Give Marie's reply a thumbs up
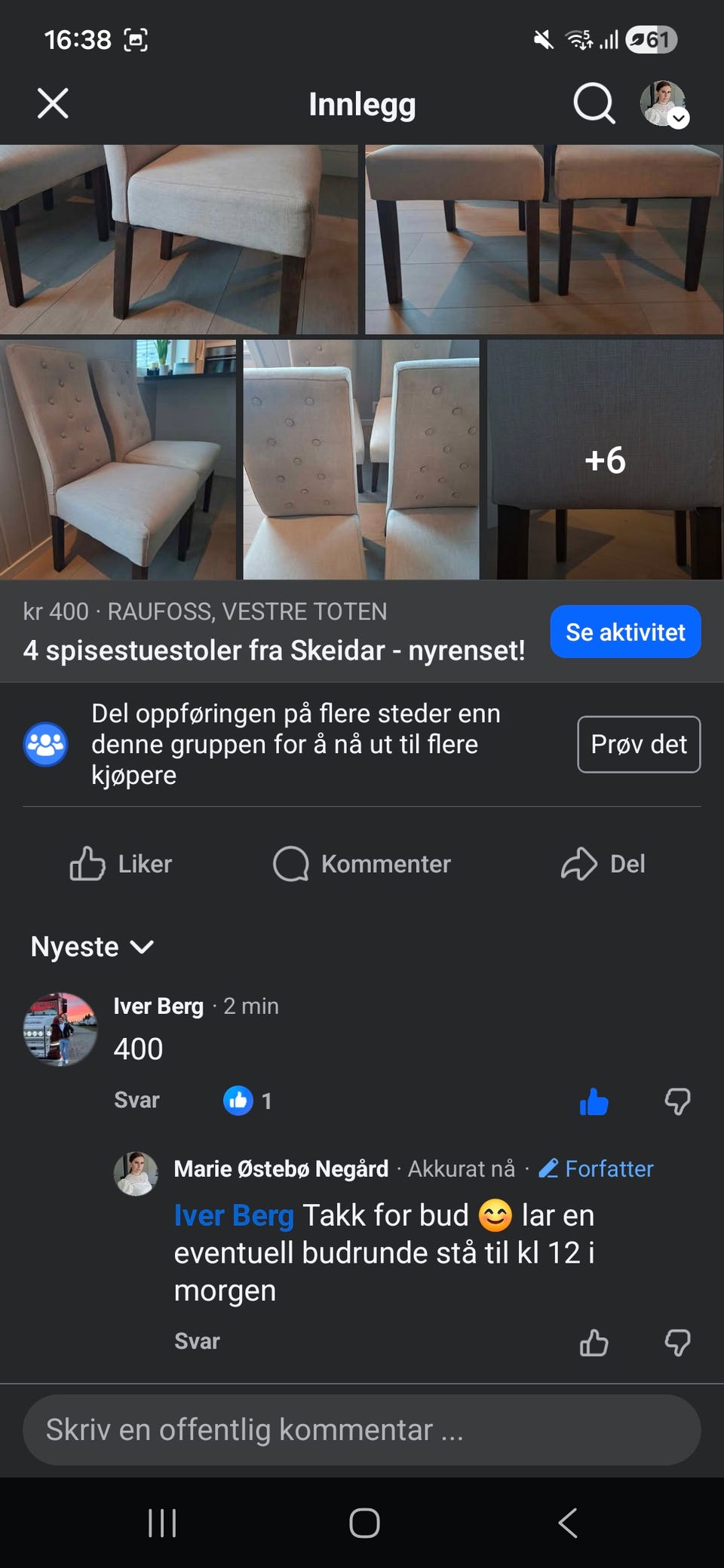The height and width of the screenshot is (1568, 724). tap(594, 1341)
